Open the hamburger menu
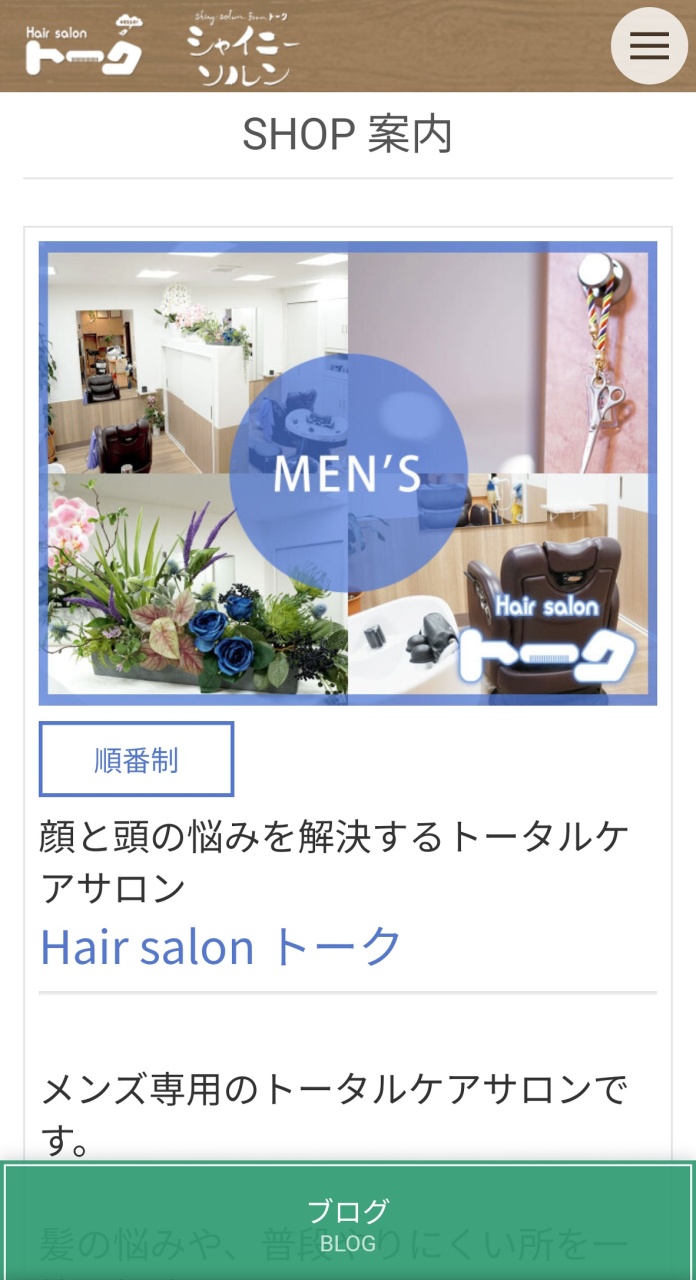The image size is (696, 1280). tap(649, 46)
